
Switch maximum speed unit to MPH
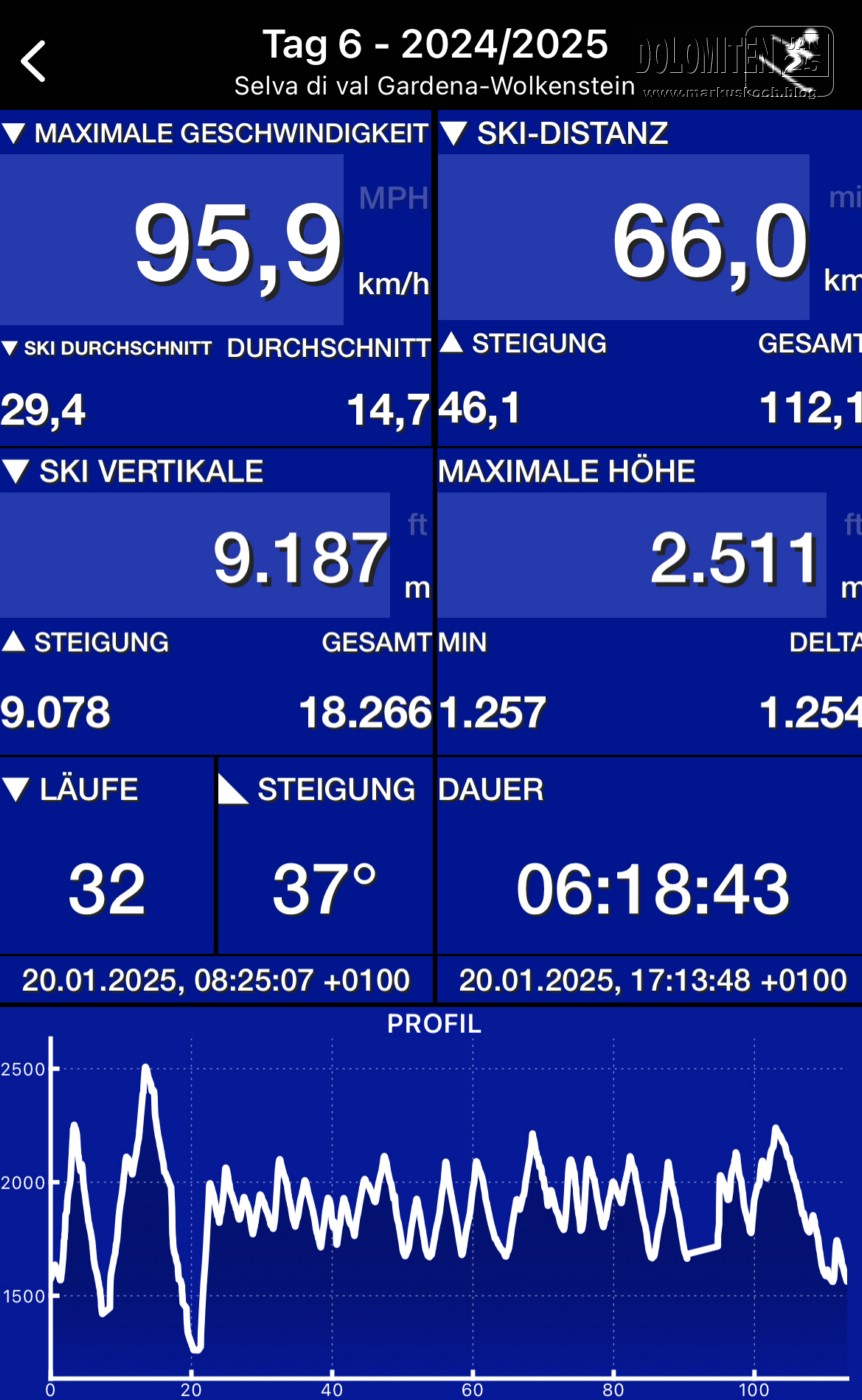[393, 198]
